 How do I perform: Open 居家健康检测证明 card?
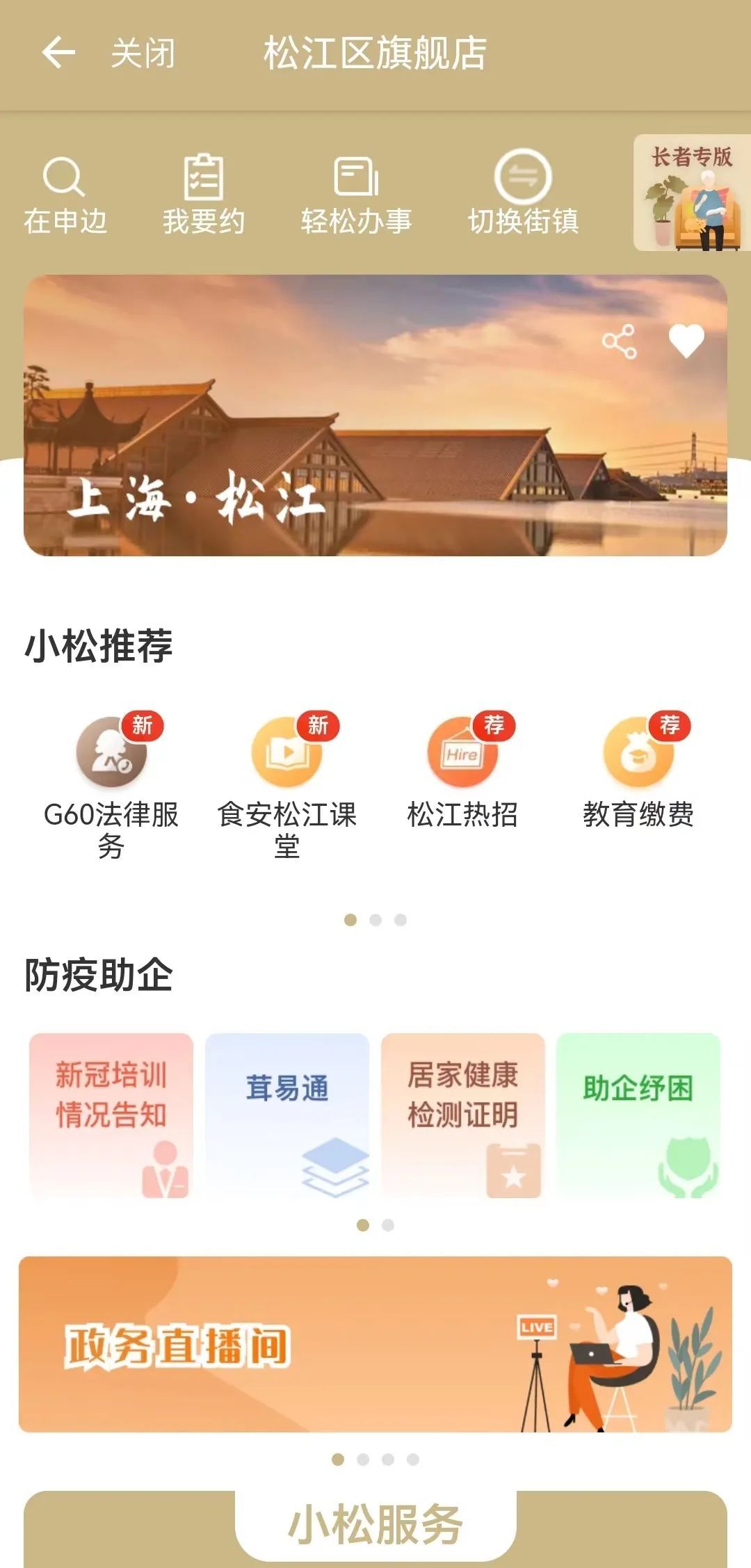[462, 1115]
